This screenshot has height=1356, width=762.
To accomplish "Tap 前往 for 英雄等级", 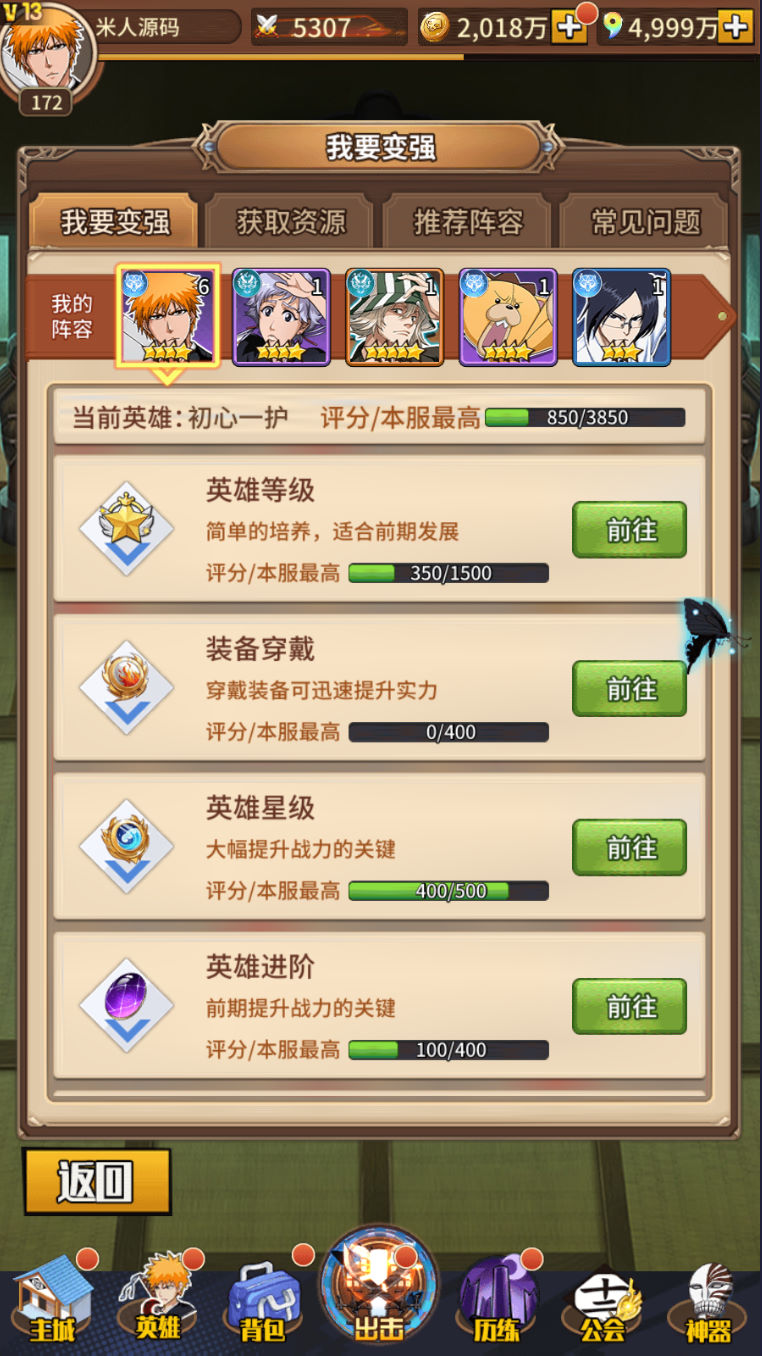I will coord(629,530).
